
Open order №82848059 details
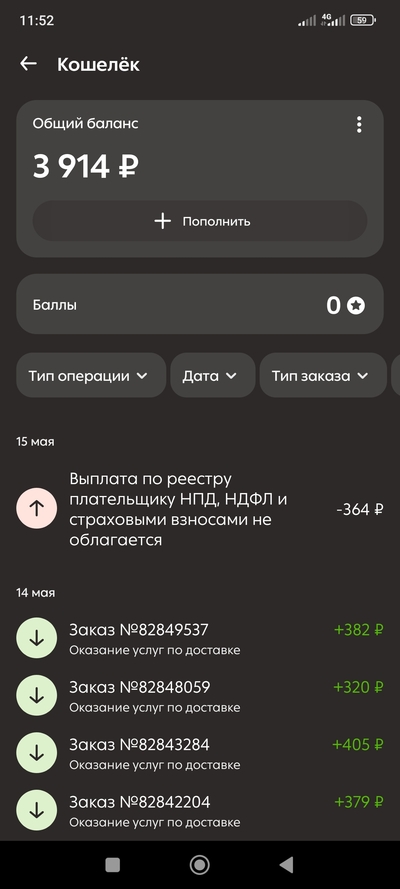[200, 696]
